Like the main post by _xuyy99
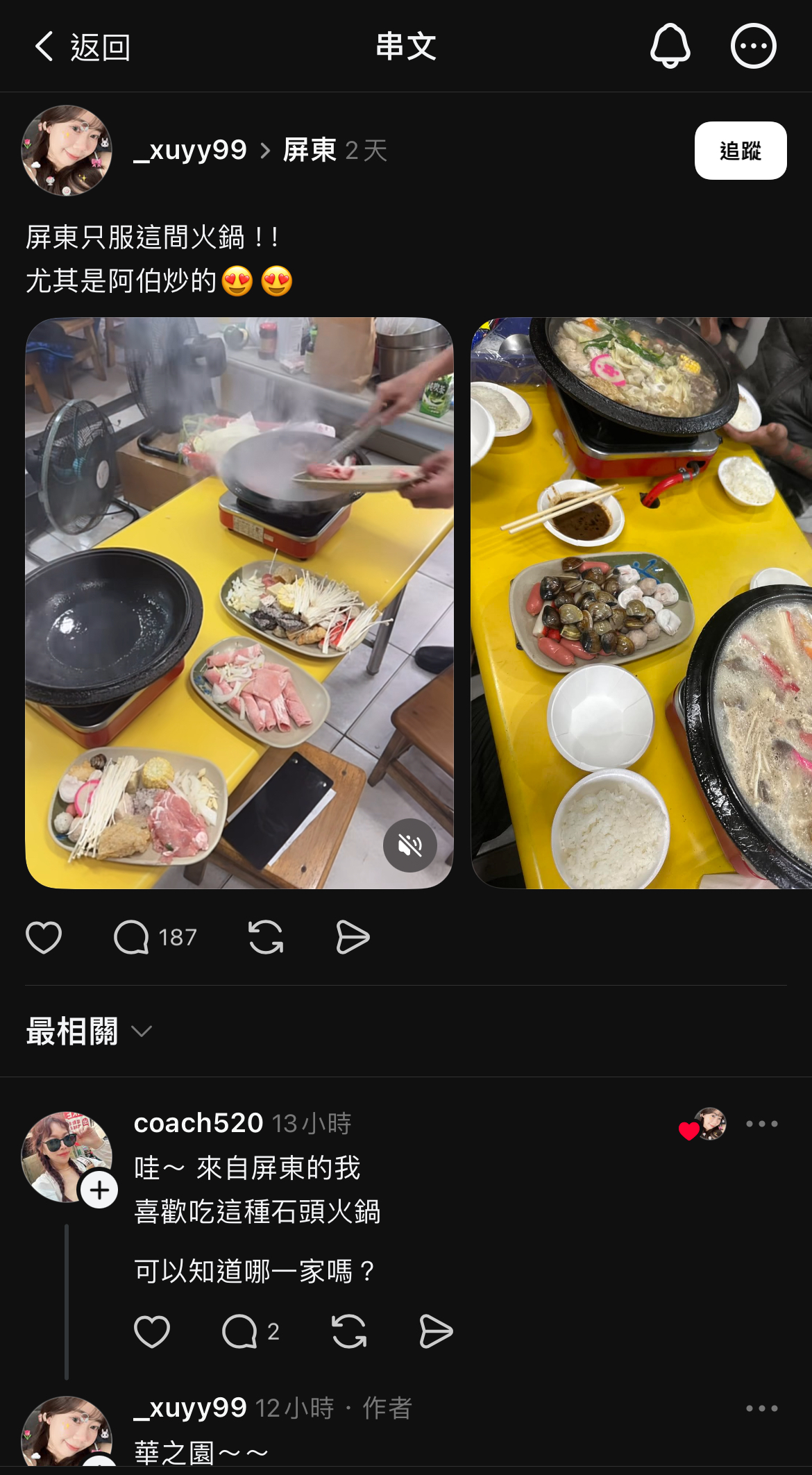This screenshot has width=812, height=1475. [44, 937]
